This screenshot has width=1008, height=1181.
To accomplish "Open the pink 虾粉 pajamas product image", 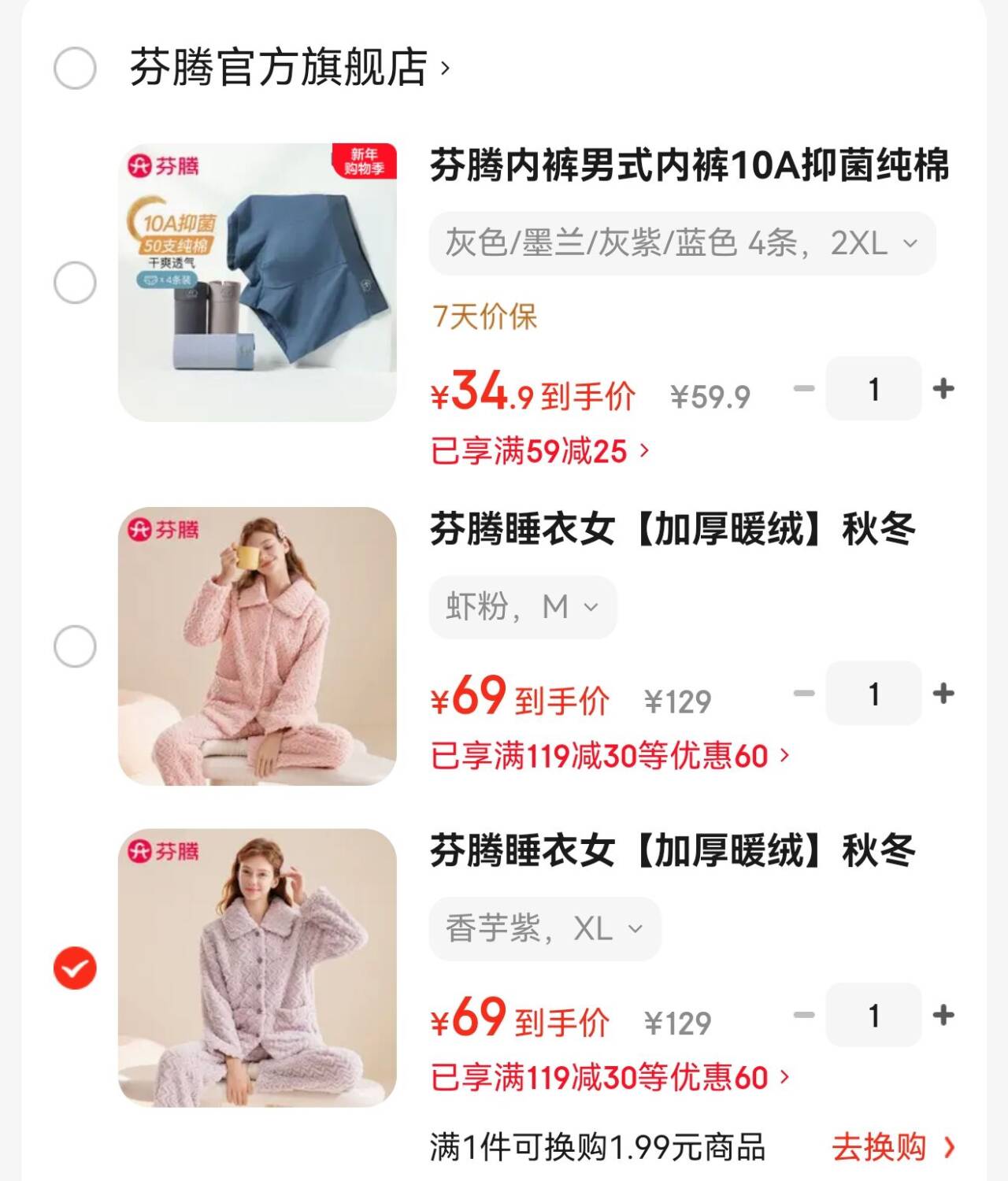I will click(257, 646).
